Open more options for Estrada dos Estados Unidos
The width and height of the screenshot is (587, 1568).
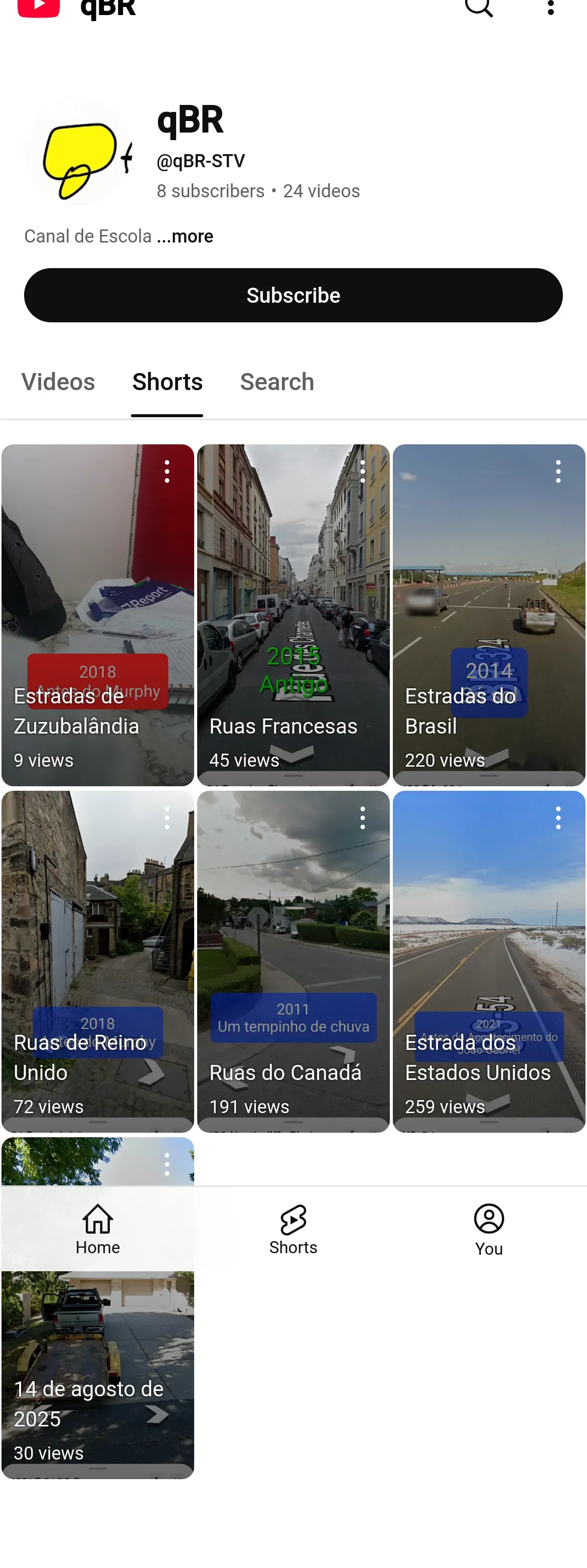pos(558,818)
